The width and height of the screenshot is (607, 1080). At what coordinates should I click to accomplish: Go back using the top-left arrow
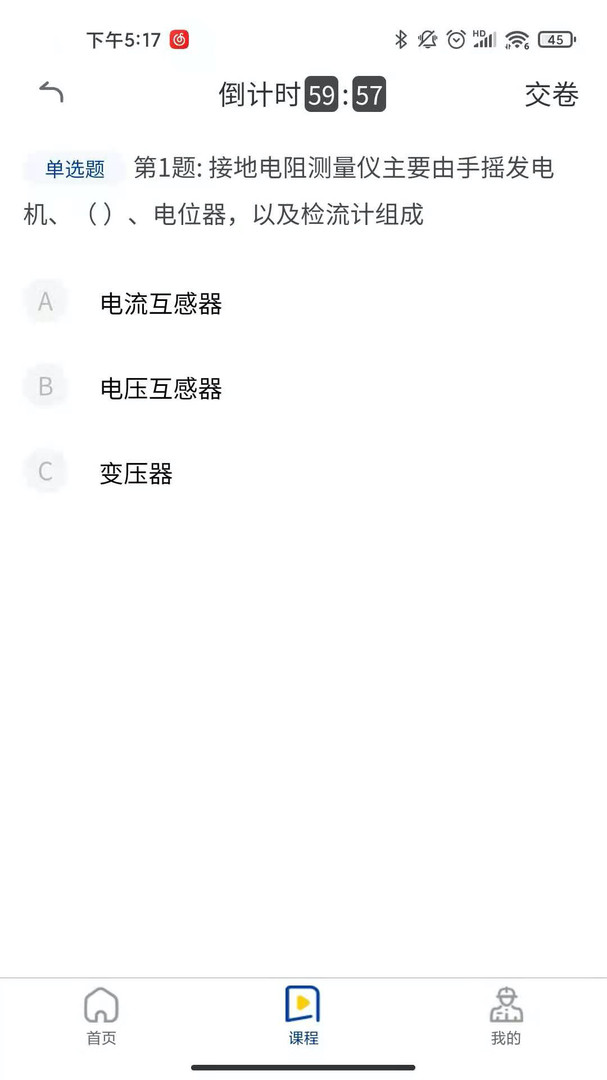[x=51, y=93]
